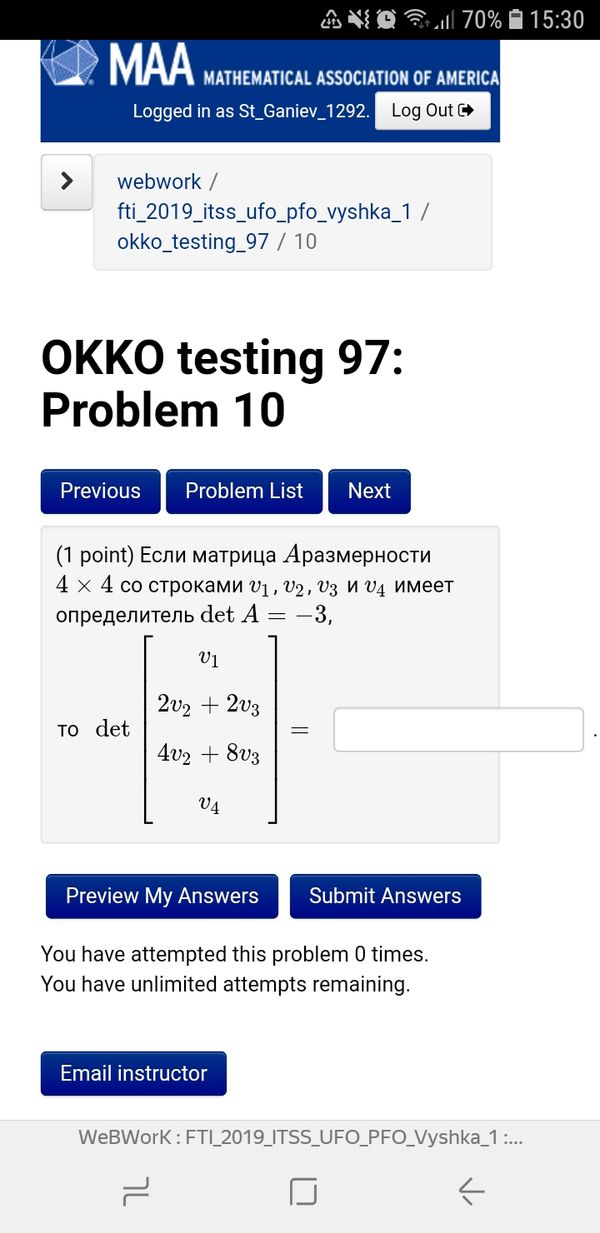Go back using the system back button

[470, 1191]
